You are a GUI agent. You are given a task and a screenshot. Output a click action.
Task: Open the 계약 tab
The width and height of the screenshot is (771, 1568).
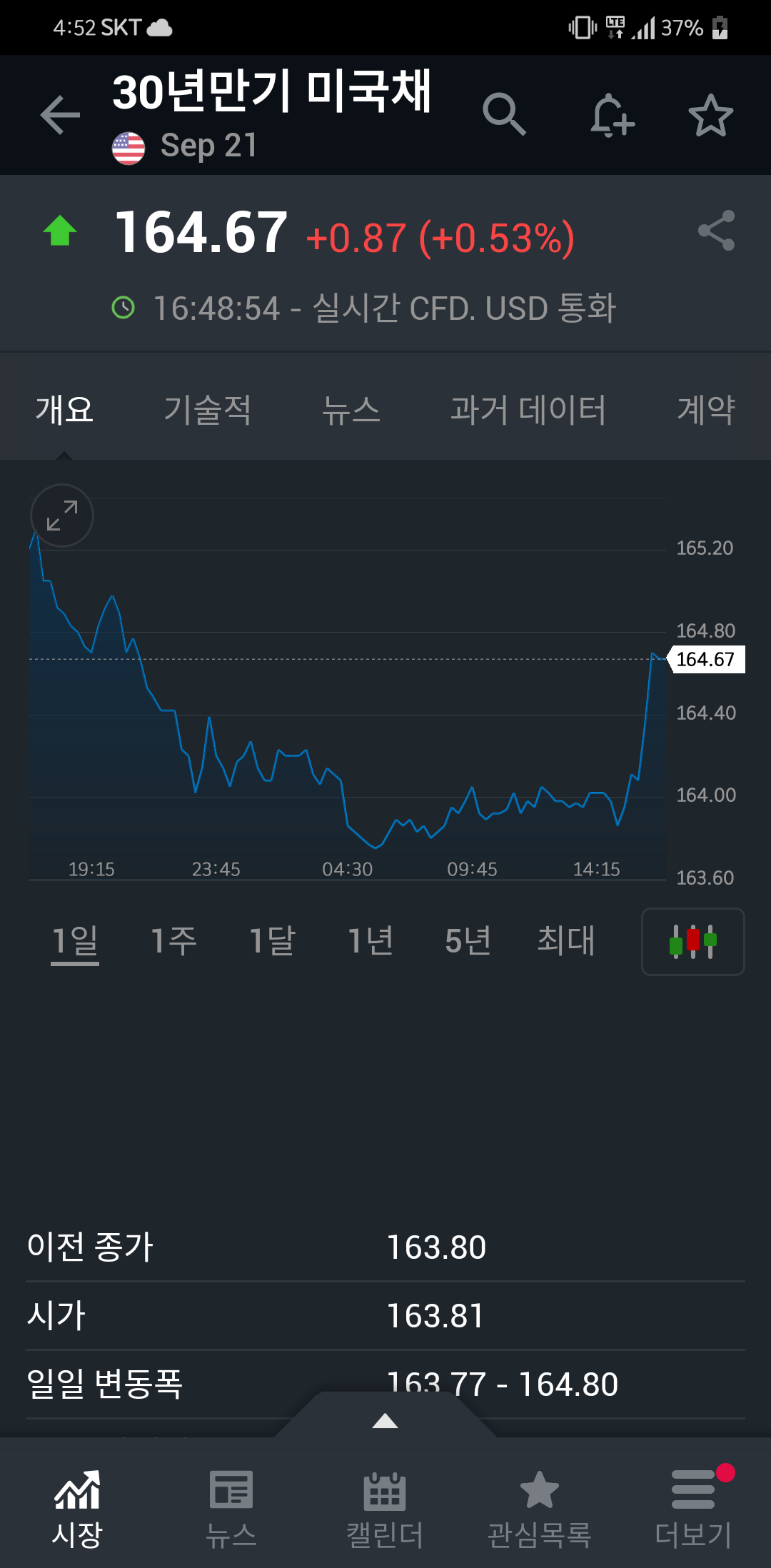click(706, 410)
